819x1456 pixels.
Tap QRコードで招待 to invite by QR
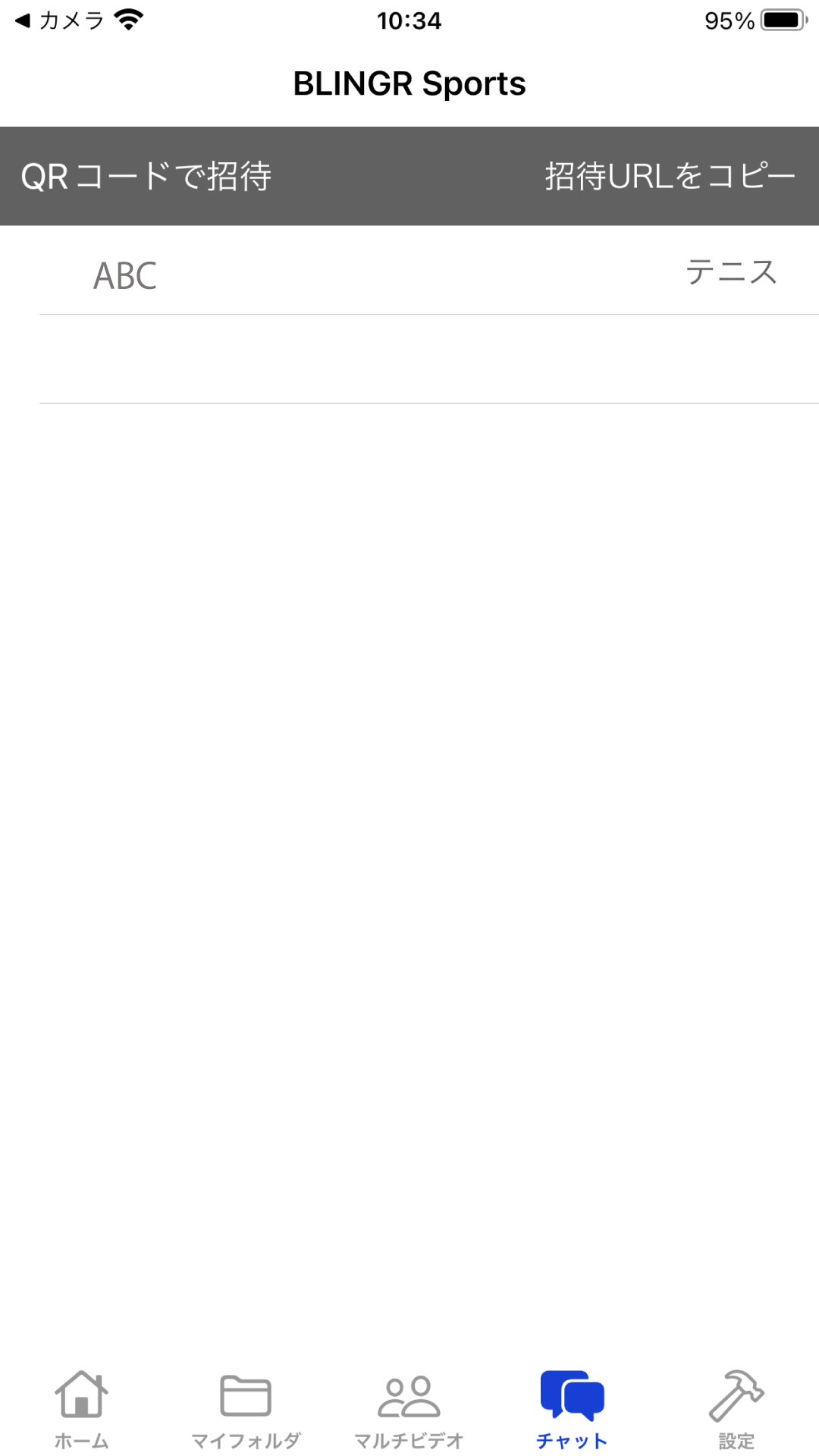pyautogui.click(x=146, y=176)
